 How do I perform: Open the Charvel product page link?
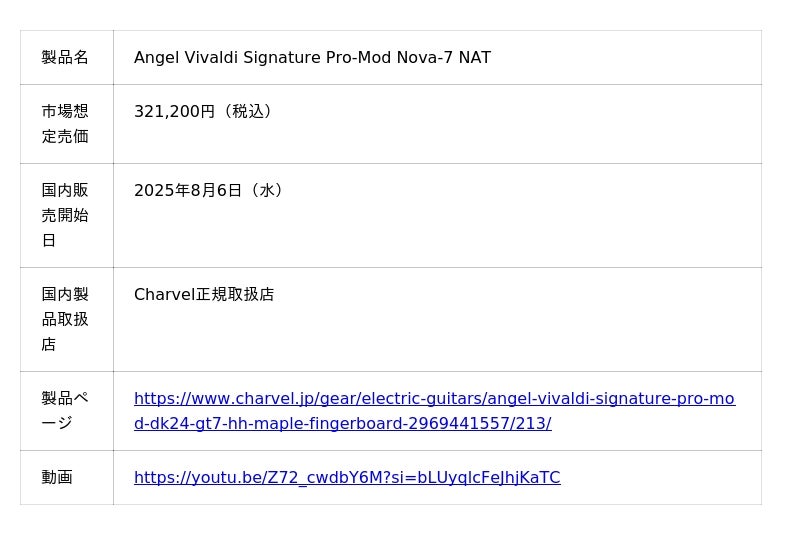click(x=434, y=399)
